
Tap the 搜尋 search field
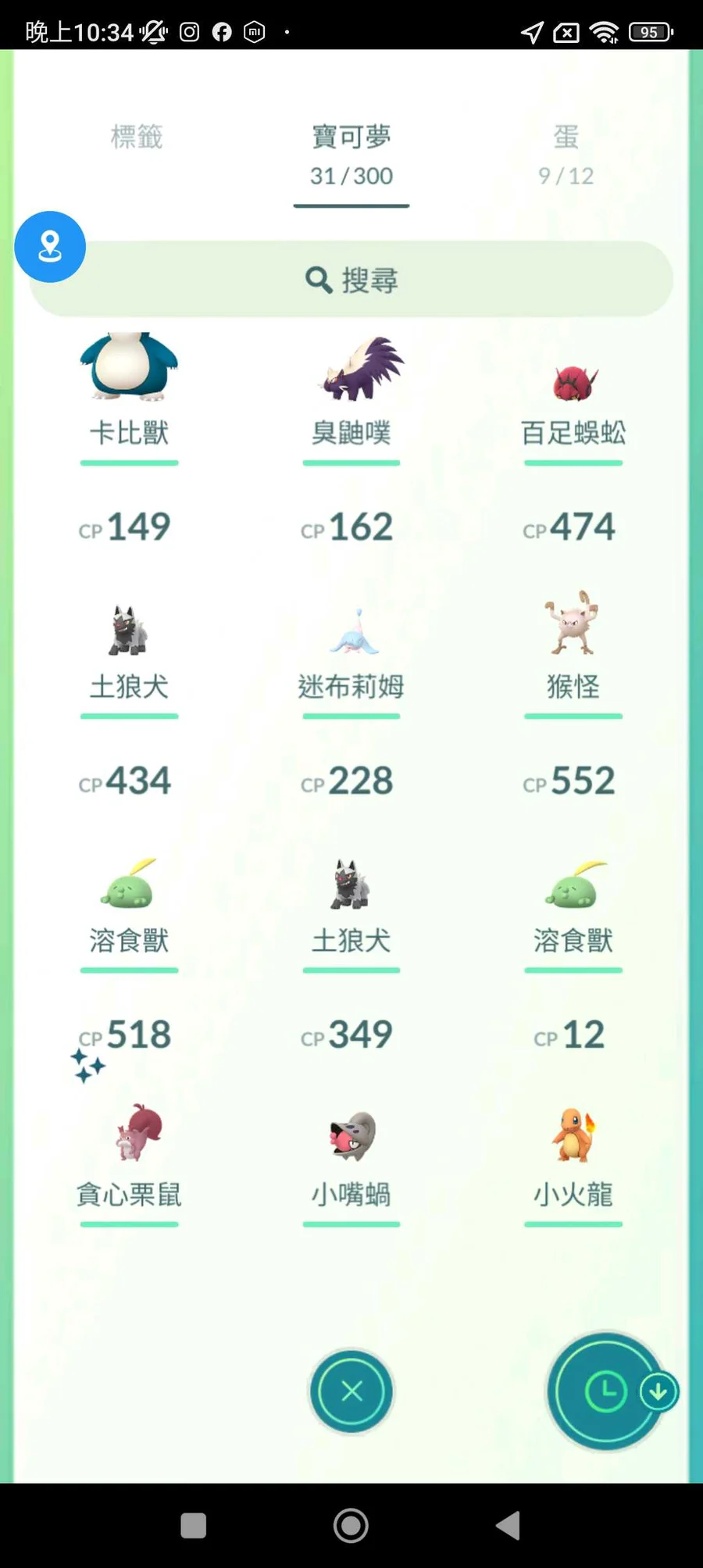tap(351, 280)
